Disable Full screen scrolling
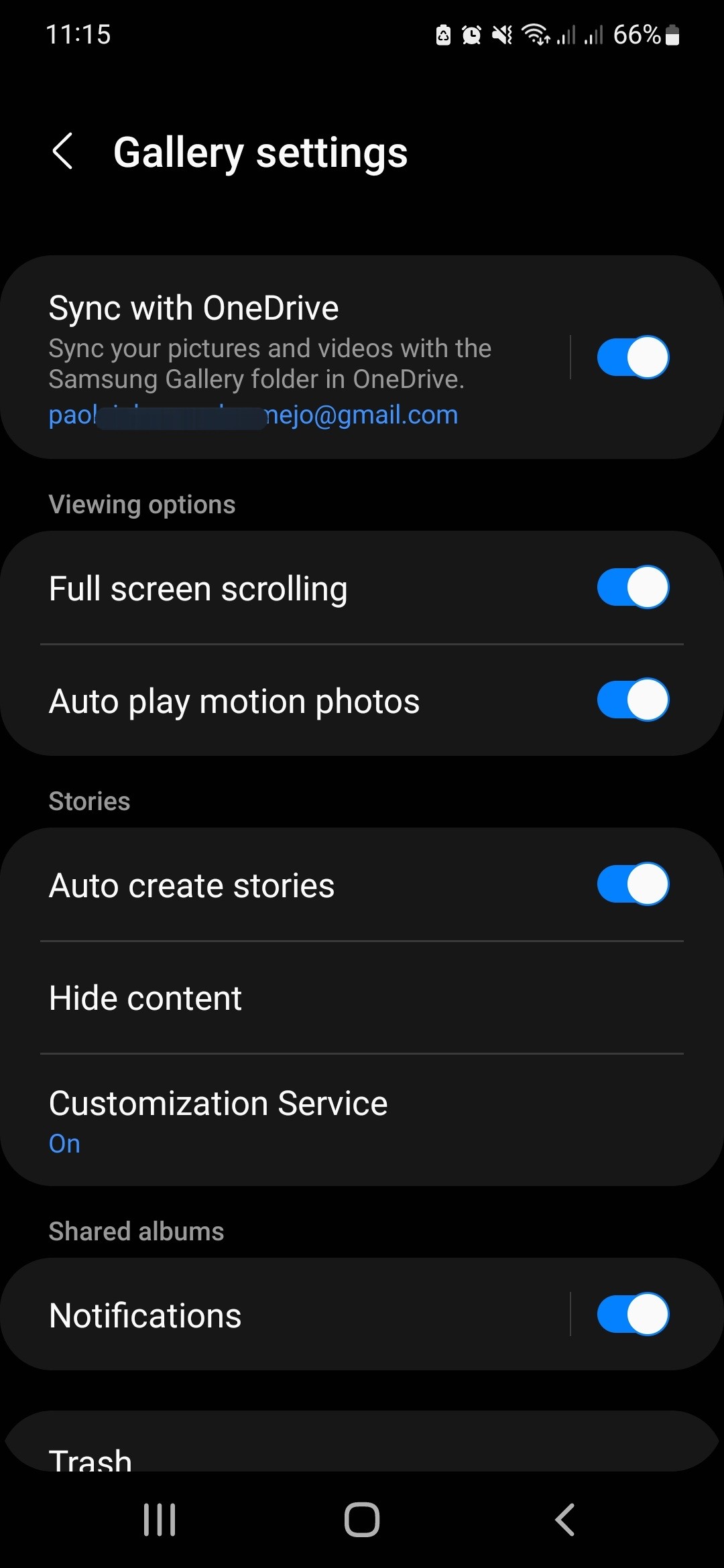 pyautogui.click(x=632, y=588)
